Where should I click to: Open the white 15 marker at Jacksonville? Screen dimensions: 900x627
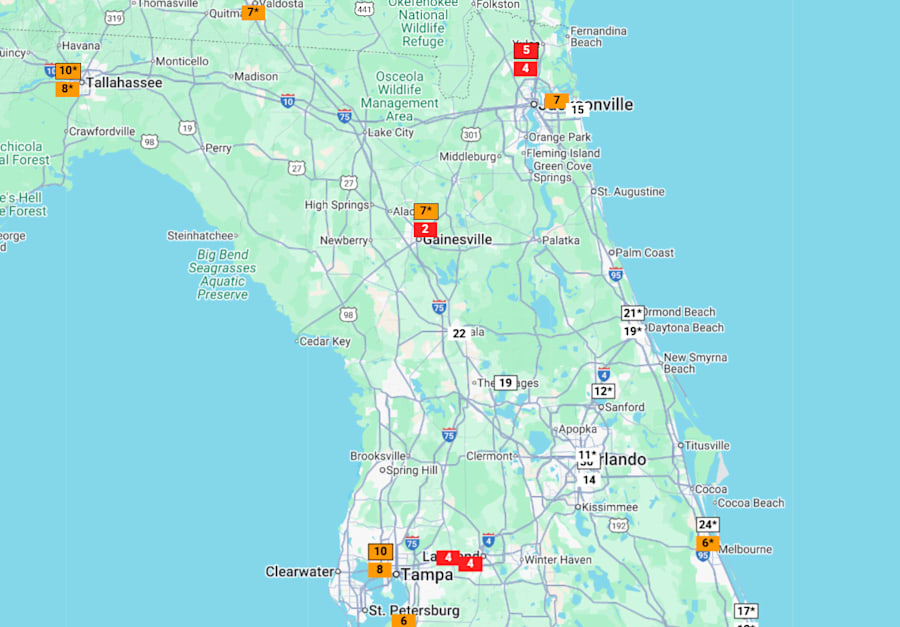click(577, 110)
